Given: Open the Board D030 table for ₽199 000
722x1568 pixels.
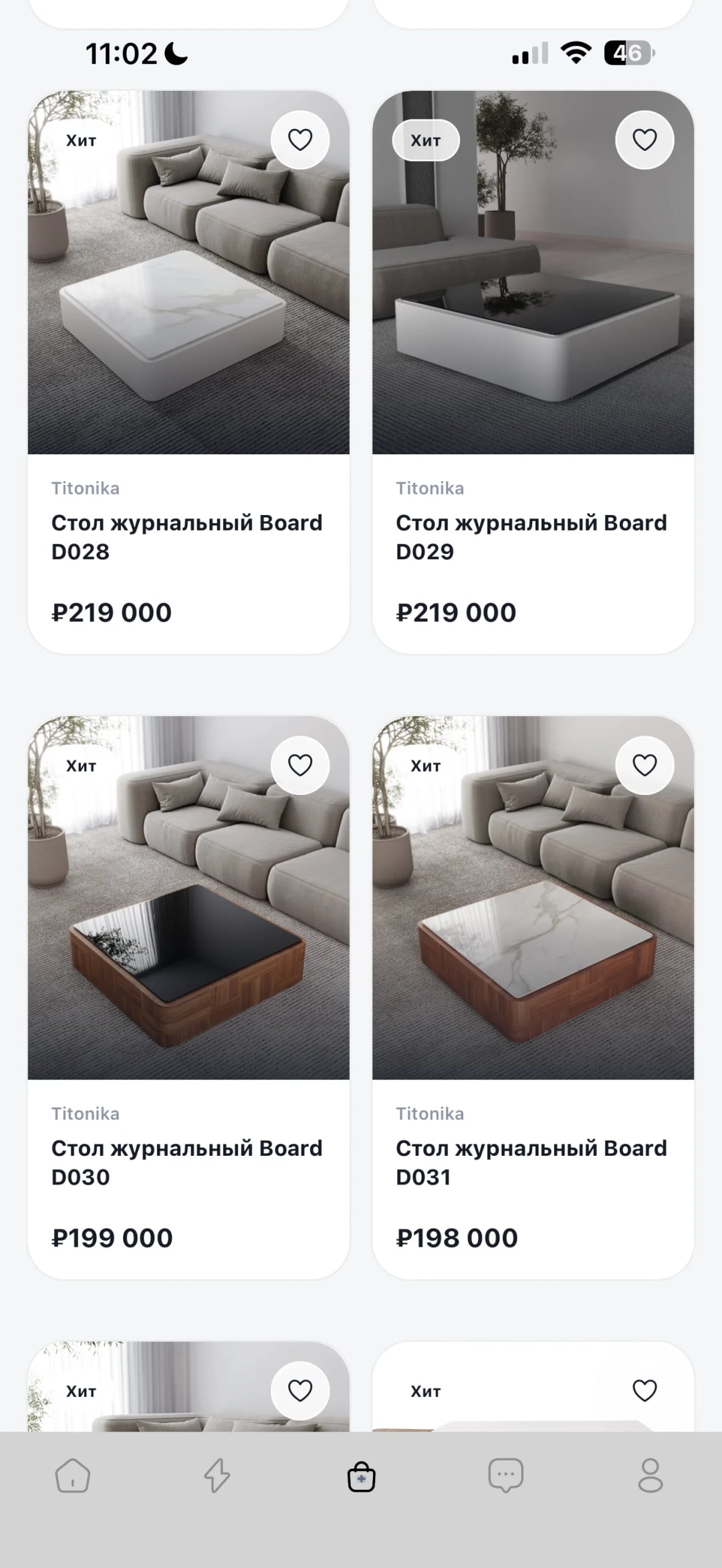Looking at the screenshot, I should [x=188, y=1162].
